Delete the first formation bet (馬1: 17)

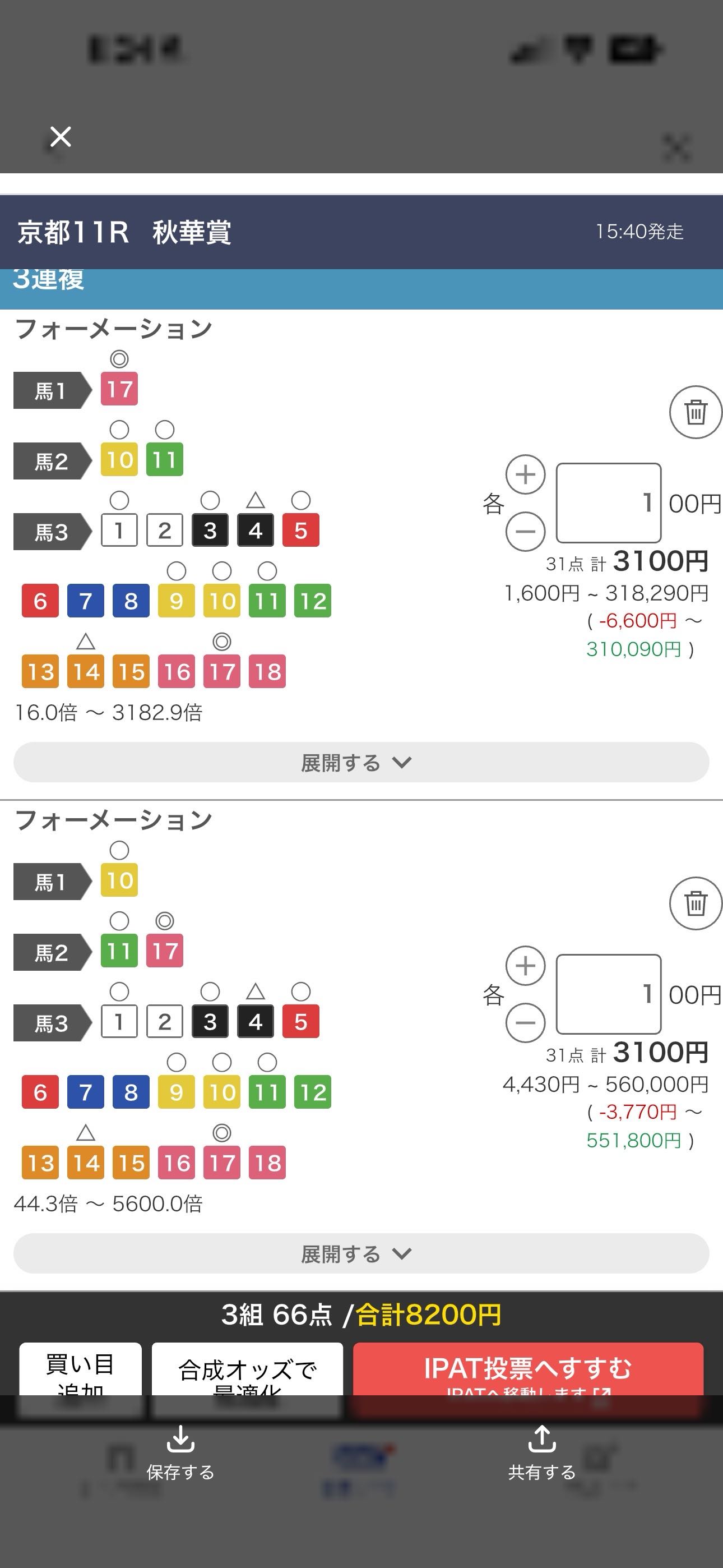tap(695, 412)
